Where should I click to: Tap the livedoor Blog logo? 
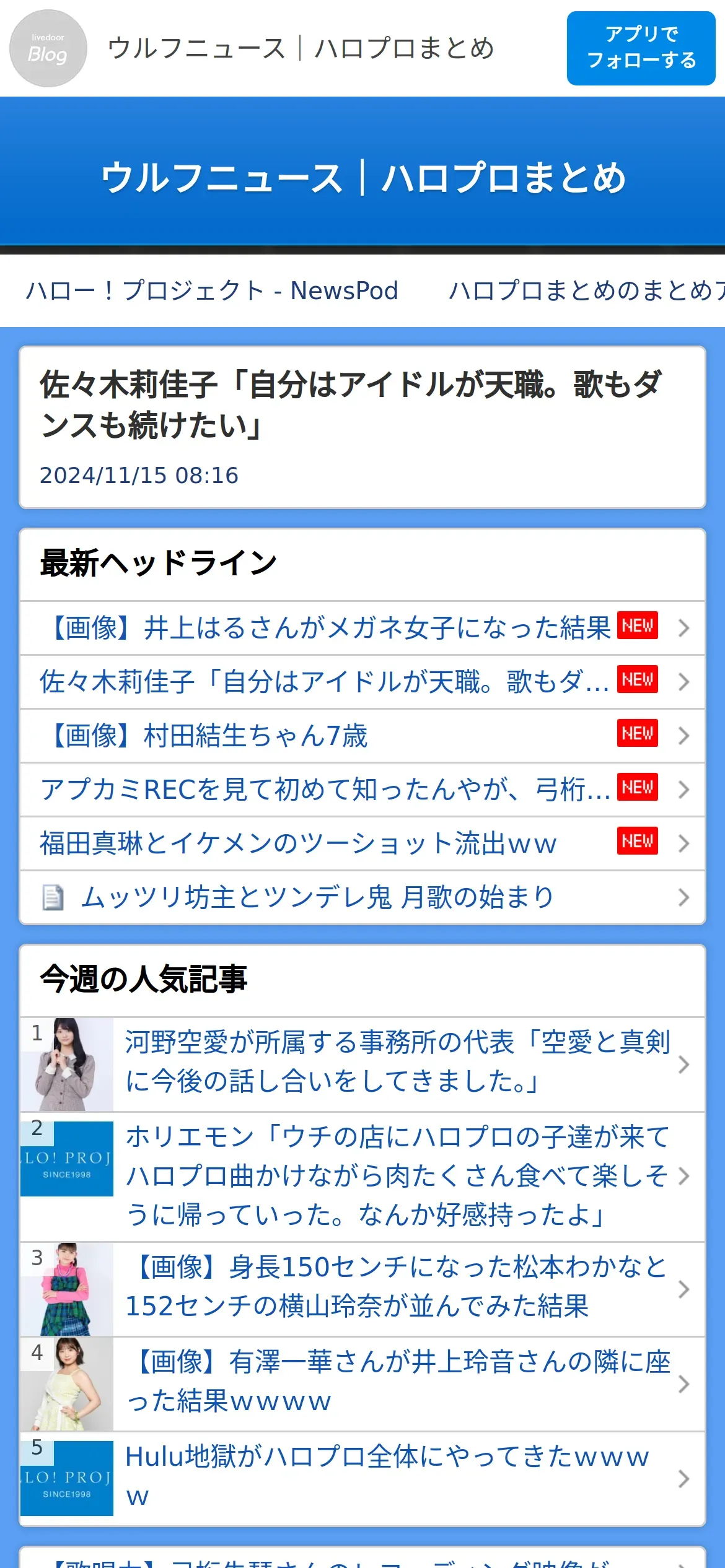48,48
